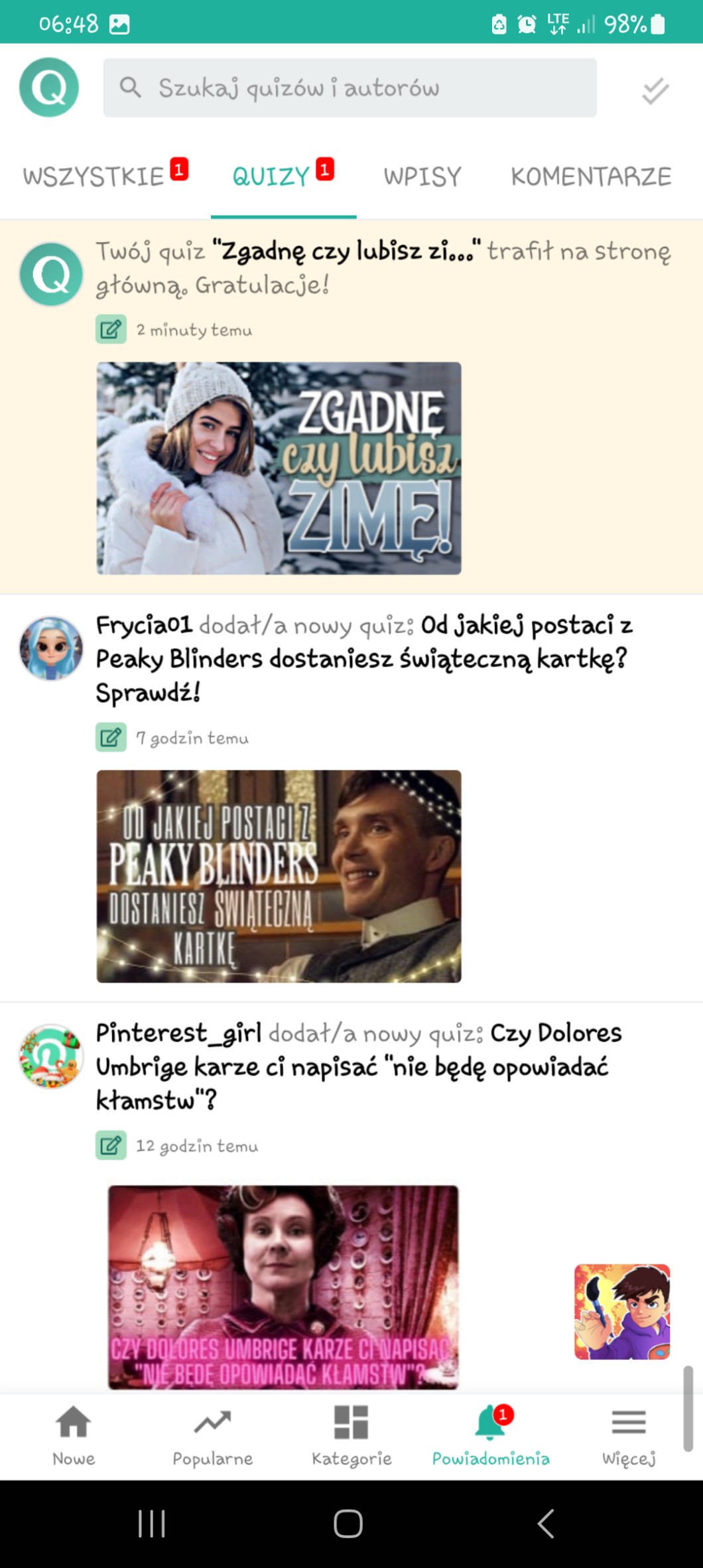Tap the floating painter character icon
This screenshot has height=1568, width=703.
pyautogui.click(x=621, y=1311)
